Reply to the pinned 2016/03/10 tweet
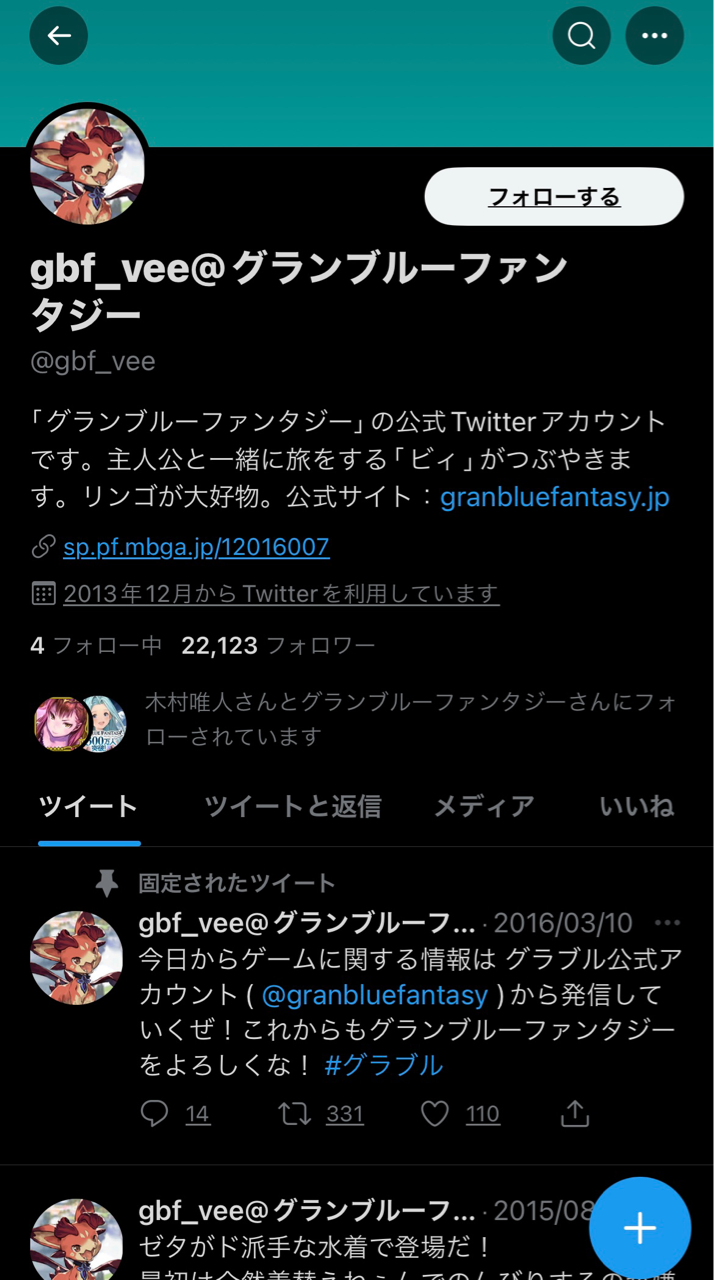 pos(155,1114)
